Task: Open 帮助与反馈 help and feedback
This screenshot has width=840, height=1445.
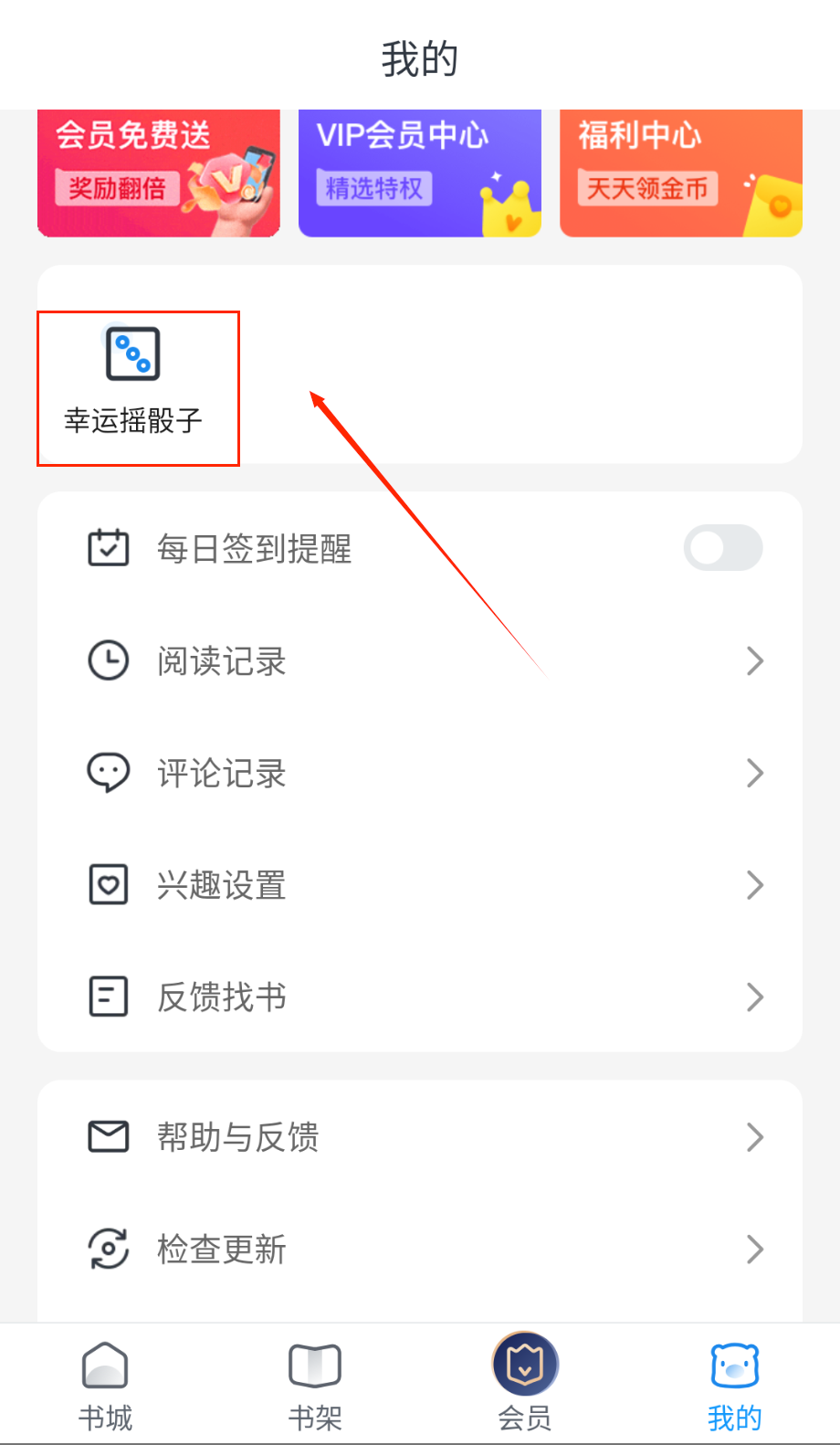Action: [420, 1137]
